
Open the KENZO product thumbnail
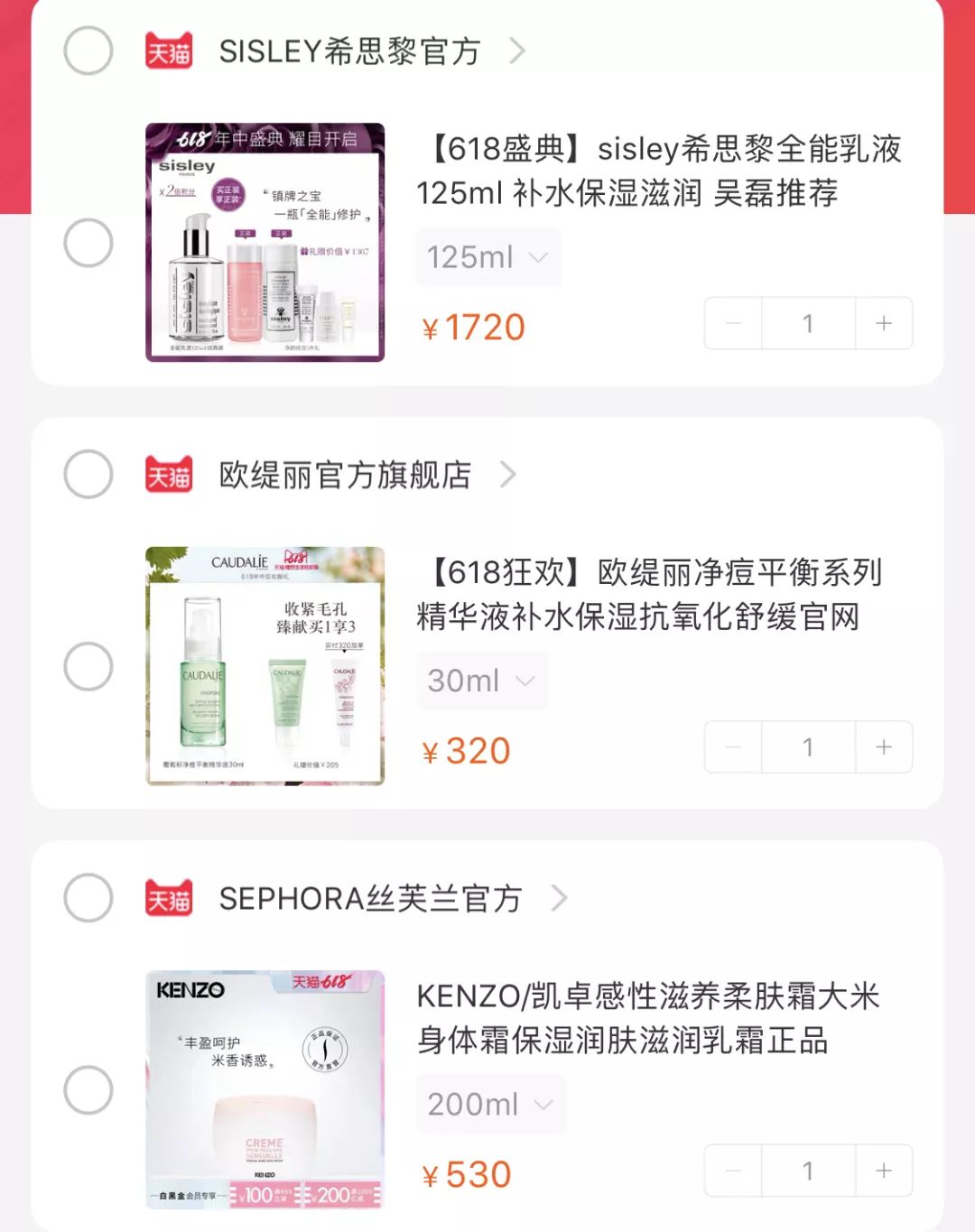pyautogui.click(x=264, y=1088)
